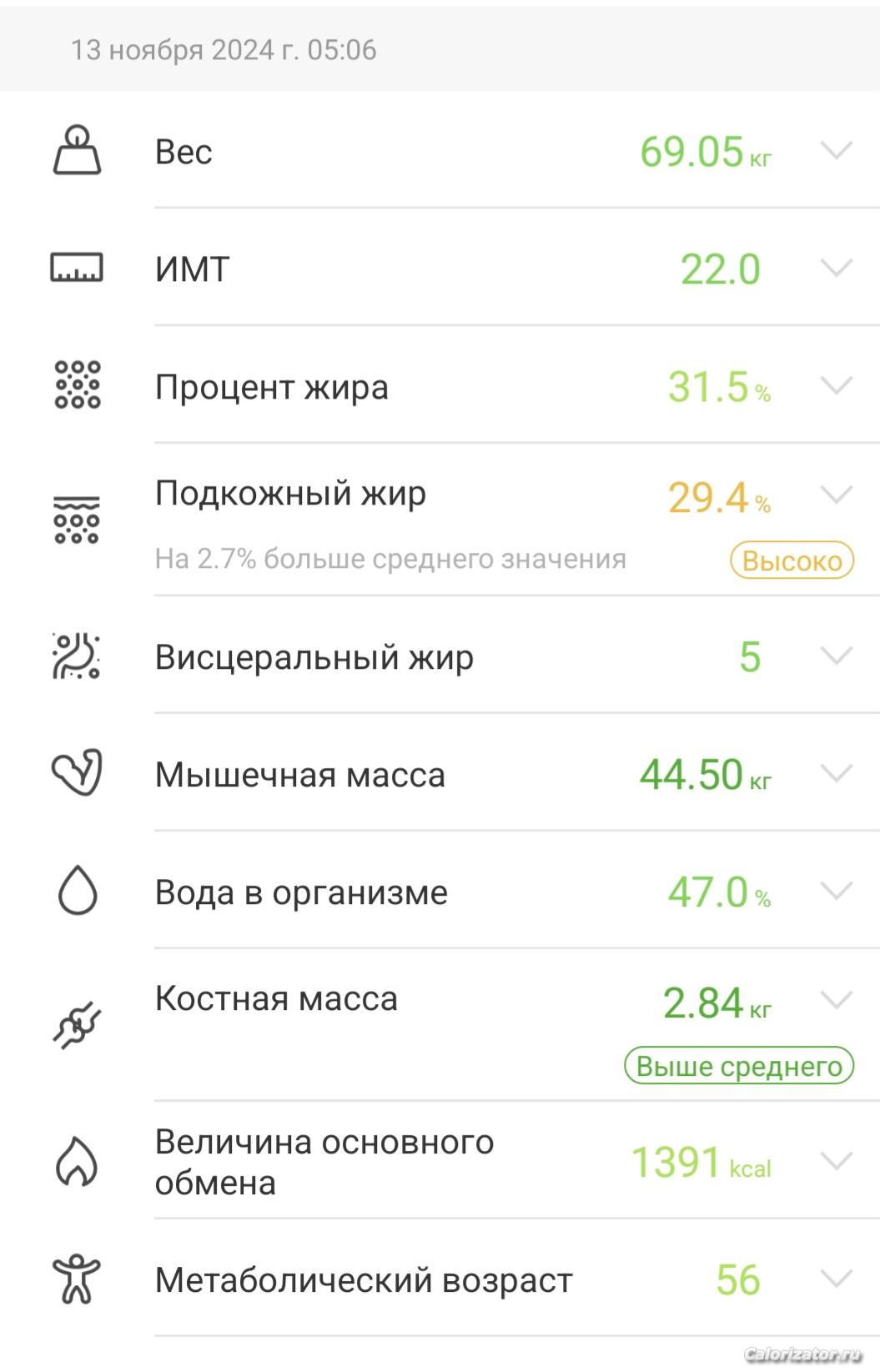Viewport: 880px width, 1372px height.
Task: Open Процент жира details
Action: click(x=836, y=386)
